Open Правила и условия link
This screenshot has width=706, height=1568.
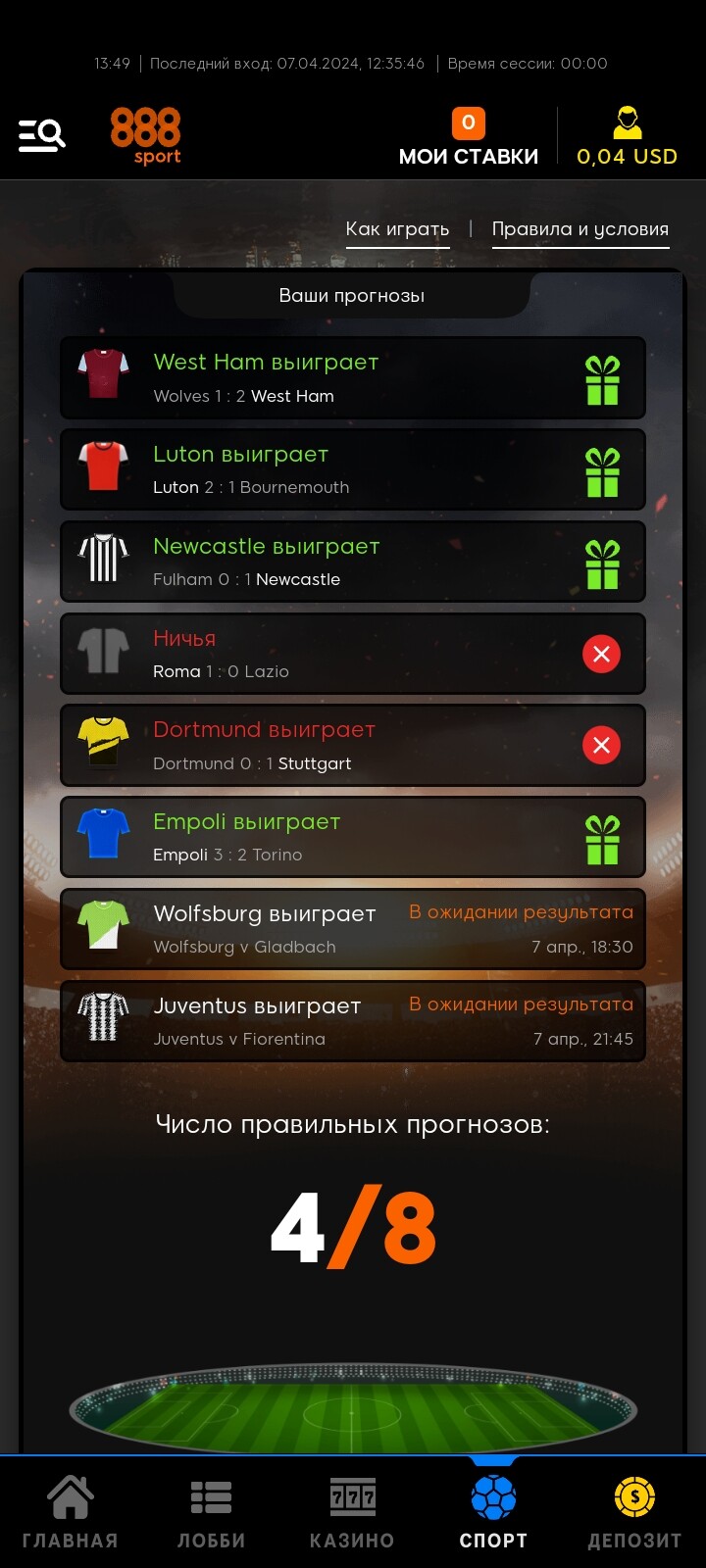(x=580, y=229)
